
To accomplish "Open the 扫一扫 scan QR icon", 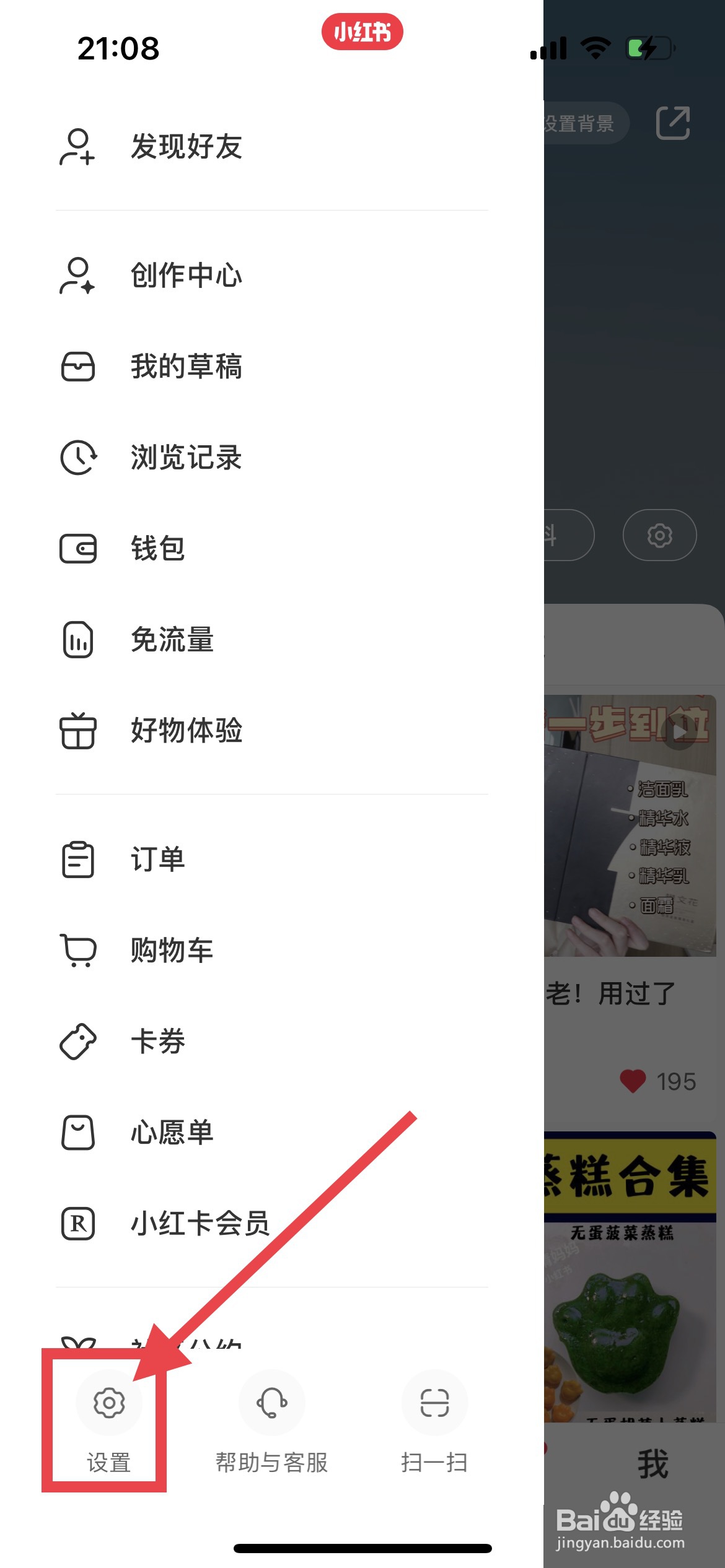I will click(434, 1403).
